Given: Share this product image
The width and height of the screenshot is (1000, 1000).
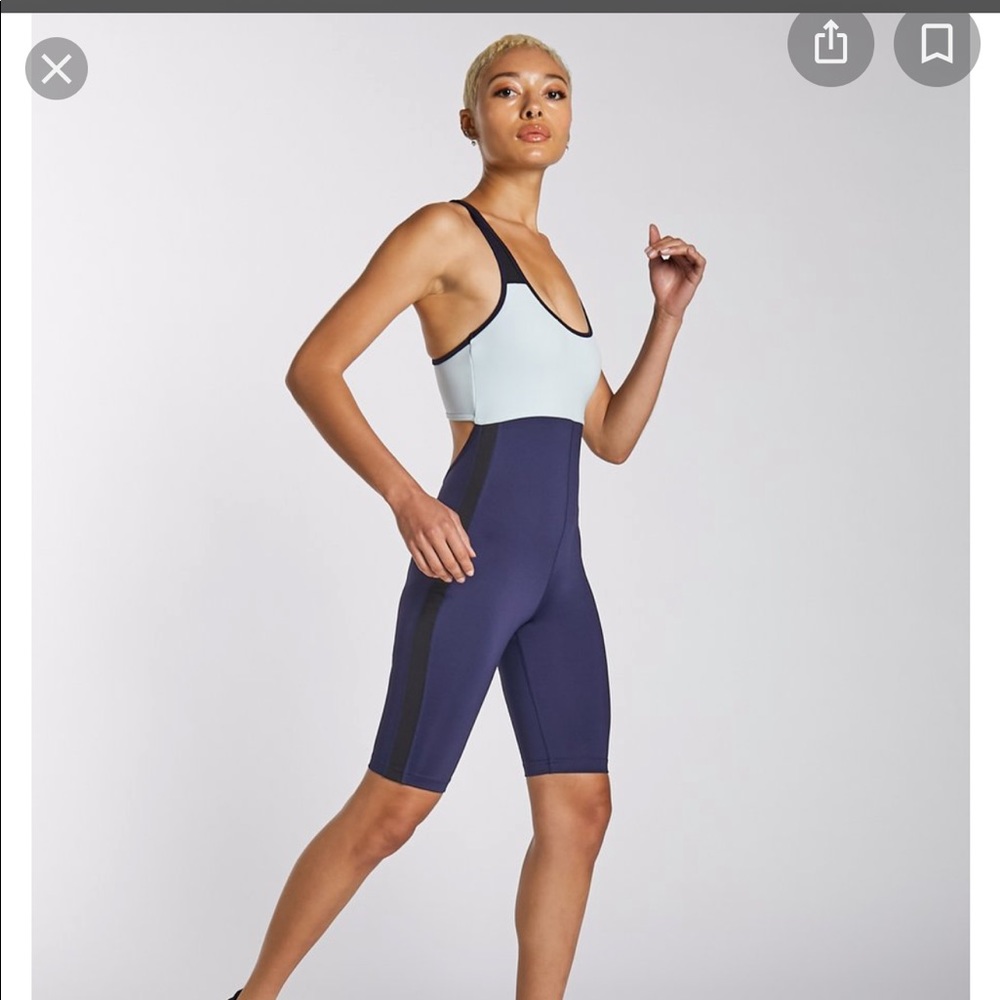Looking at the screenshot, I should click(830, 44).
